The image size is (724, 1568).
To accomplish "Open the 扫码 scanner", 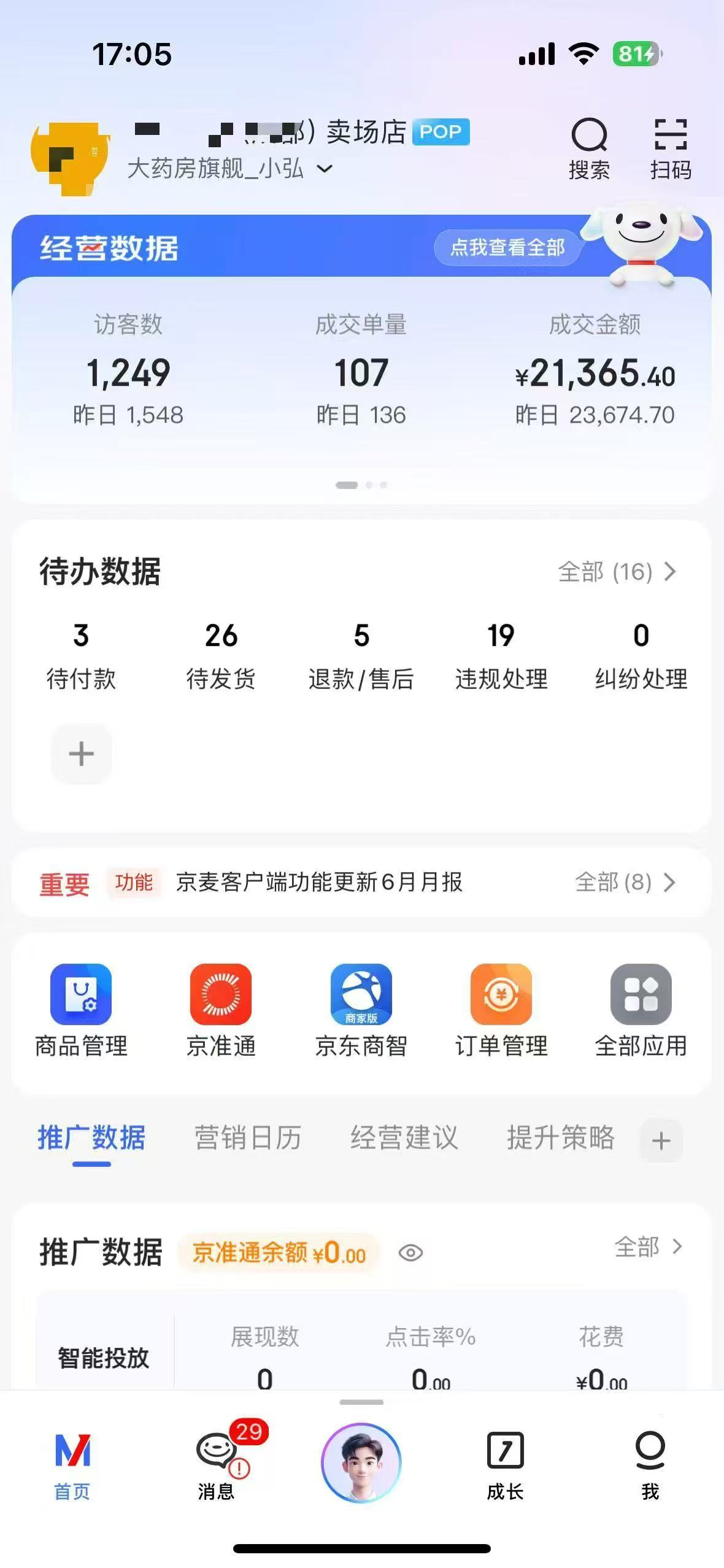I will (670, 147).
